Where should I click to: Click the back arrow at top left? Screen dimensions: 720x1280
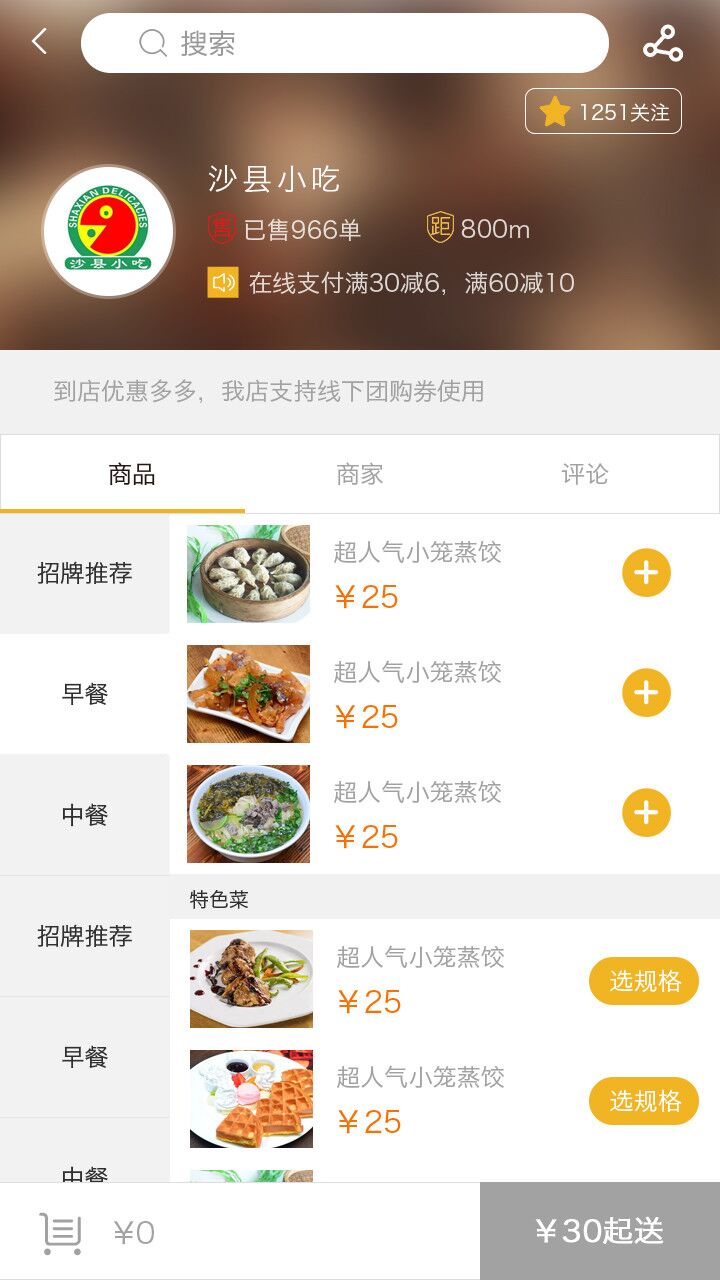[38, 42]
